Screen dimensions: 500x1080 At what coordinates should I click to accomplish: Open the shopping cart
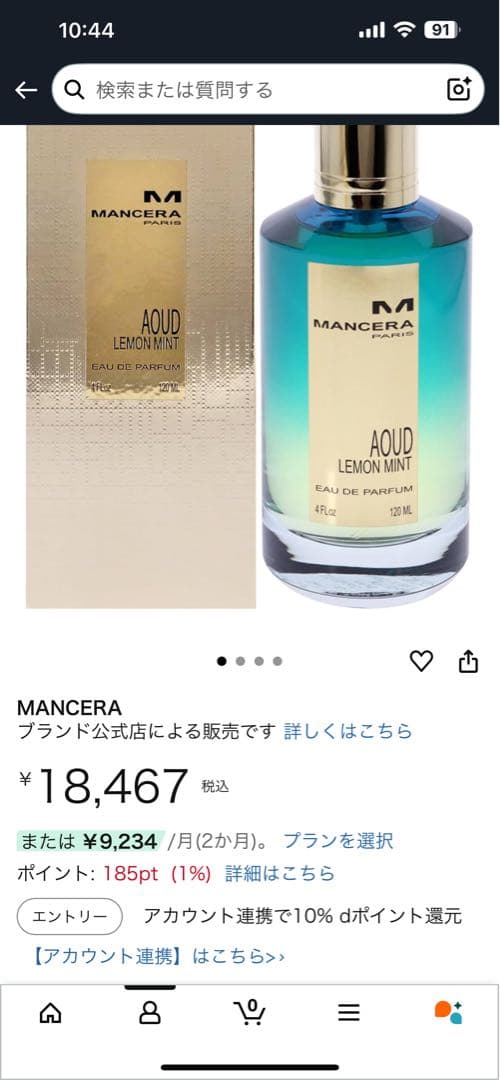[x=249, y=1011]
